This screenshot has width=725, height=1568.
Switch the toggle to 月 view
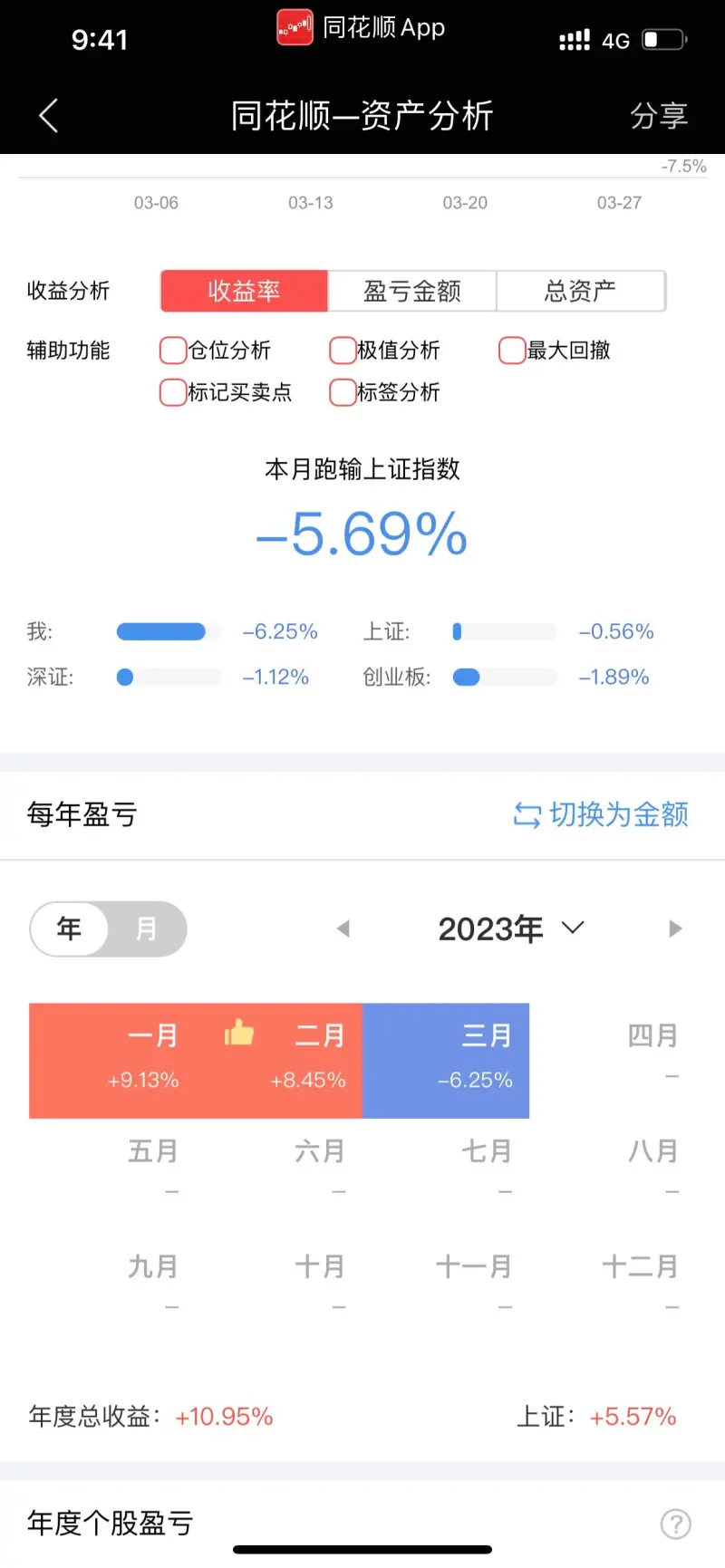pos(146,928)
